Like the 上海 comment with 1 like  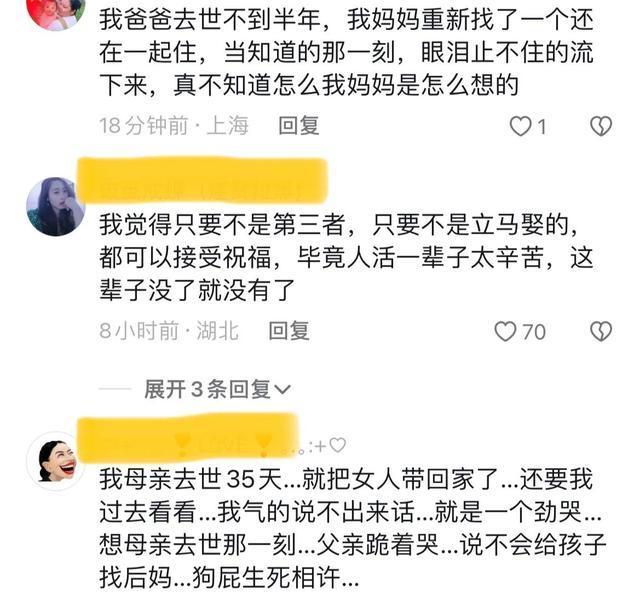point(520,126)
